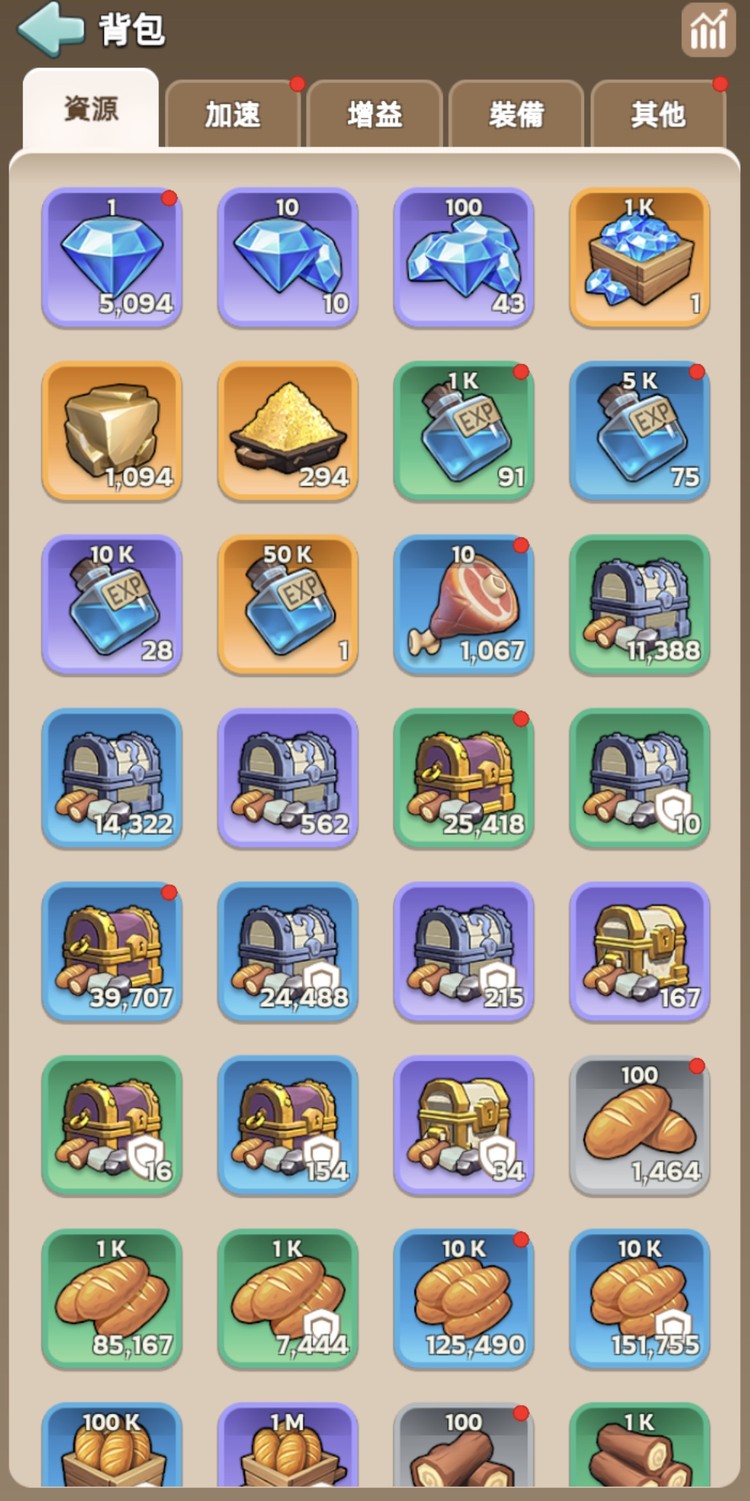Tap the golden chest with 167
750x1501 pixels.
639,951
